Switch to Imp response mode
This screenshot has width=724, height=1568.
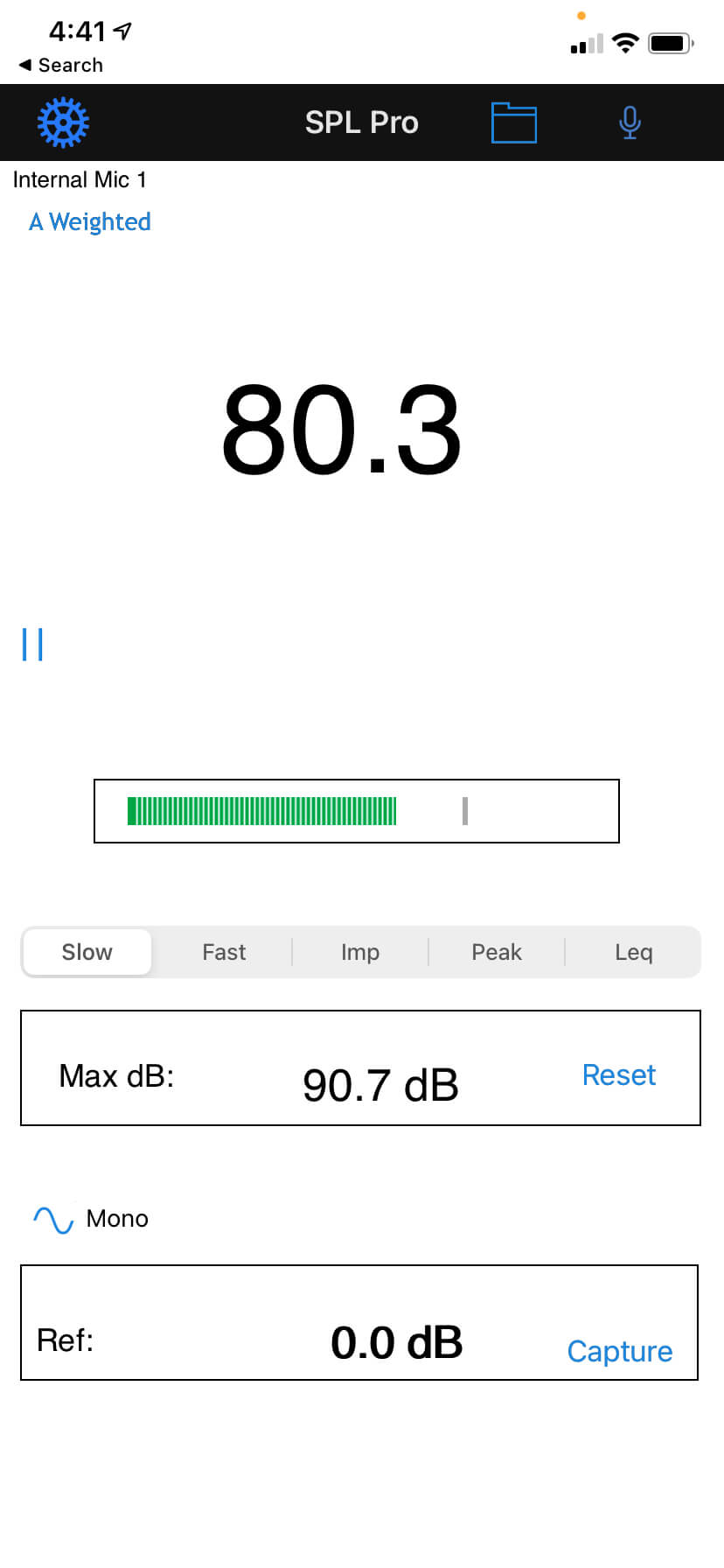pos(360,952)
